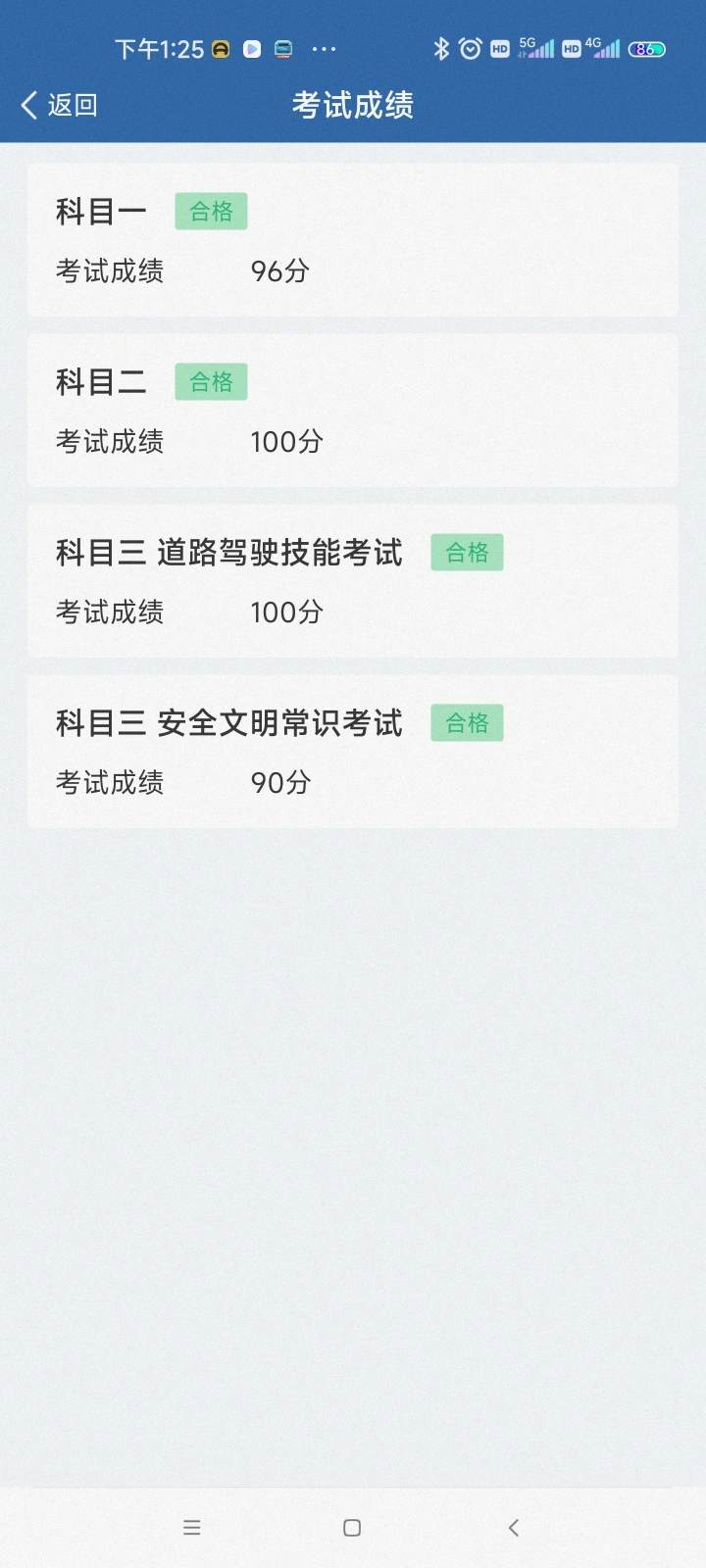Go to the system home screen
Image resolution: width=706 pixels, height=1568 pixels.
[352, 1527]
